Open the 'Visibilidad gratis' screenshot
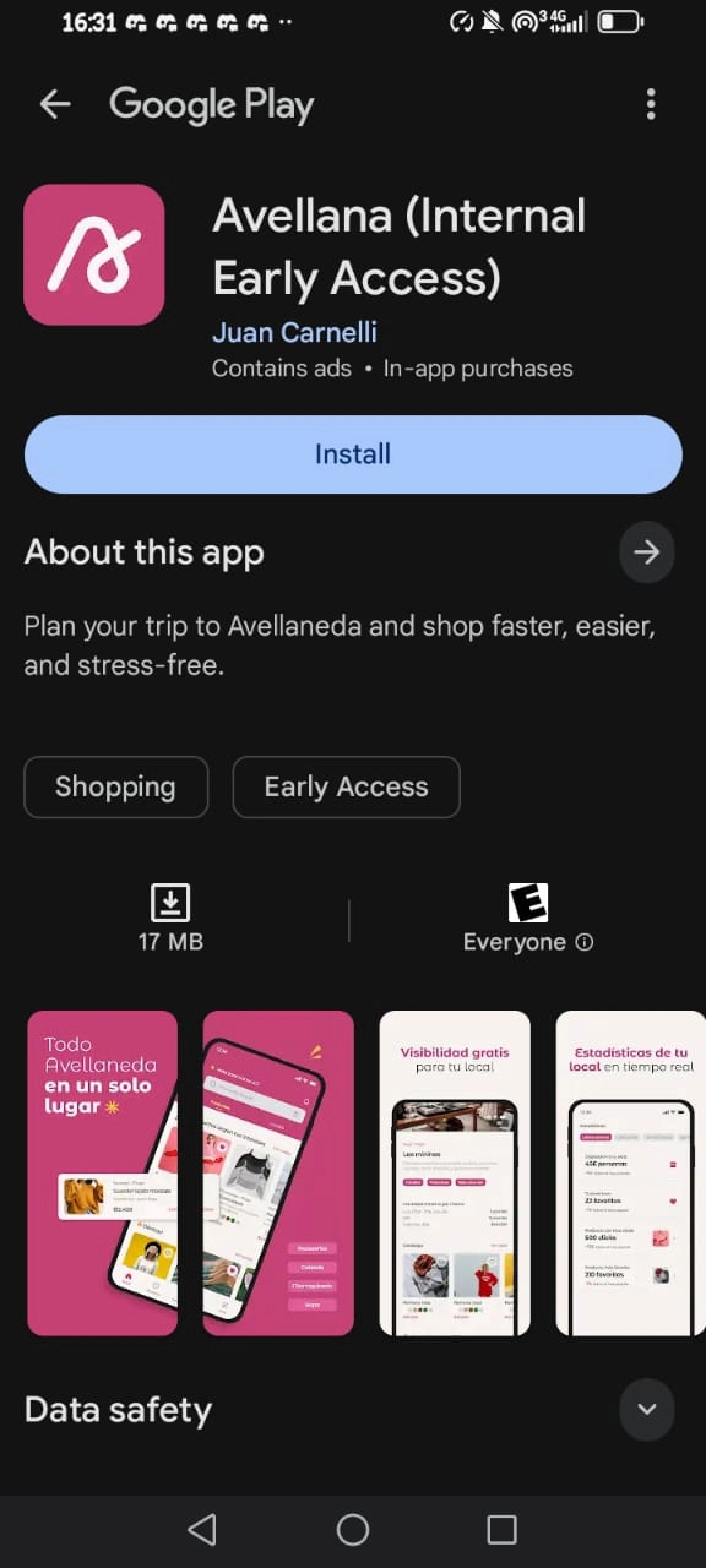 pyautogui.click(x=455, y=1173)
